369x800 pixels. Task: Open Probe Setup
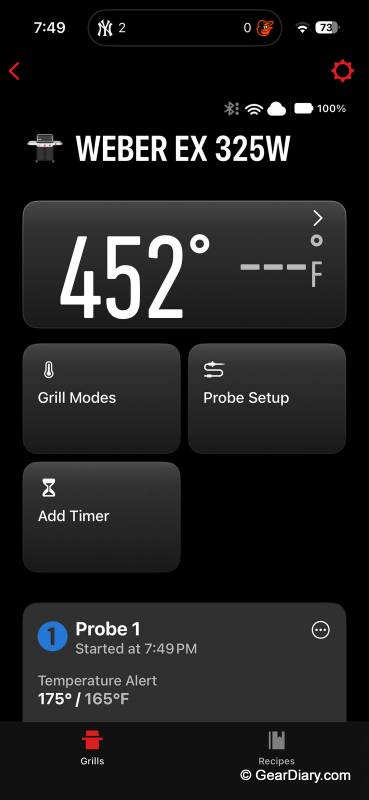(267, 398)
